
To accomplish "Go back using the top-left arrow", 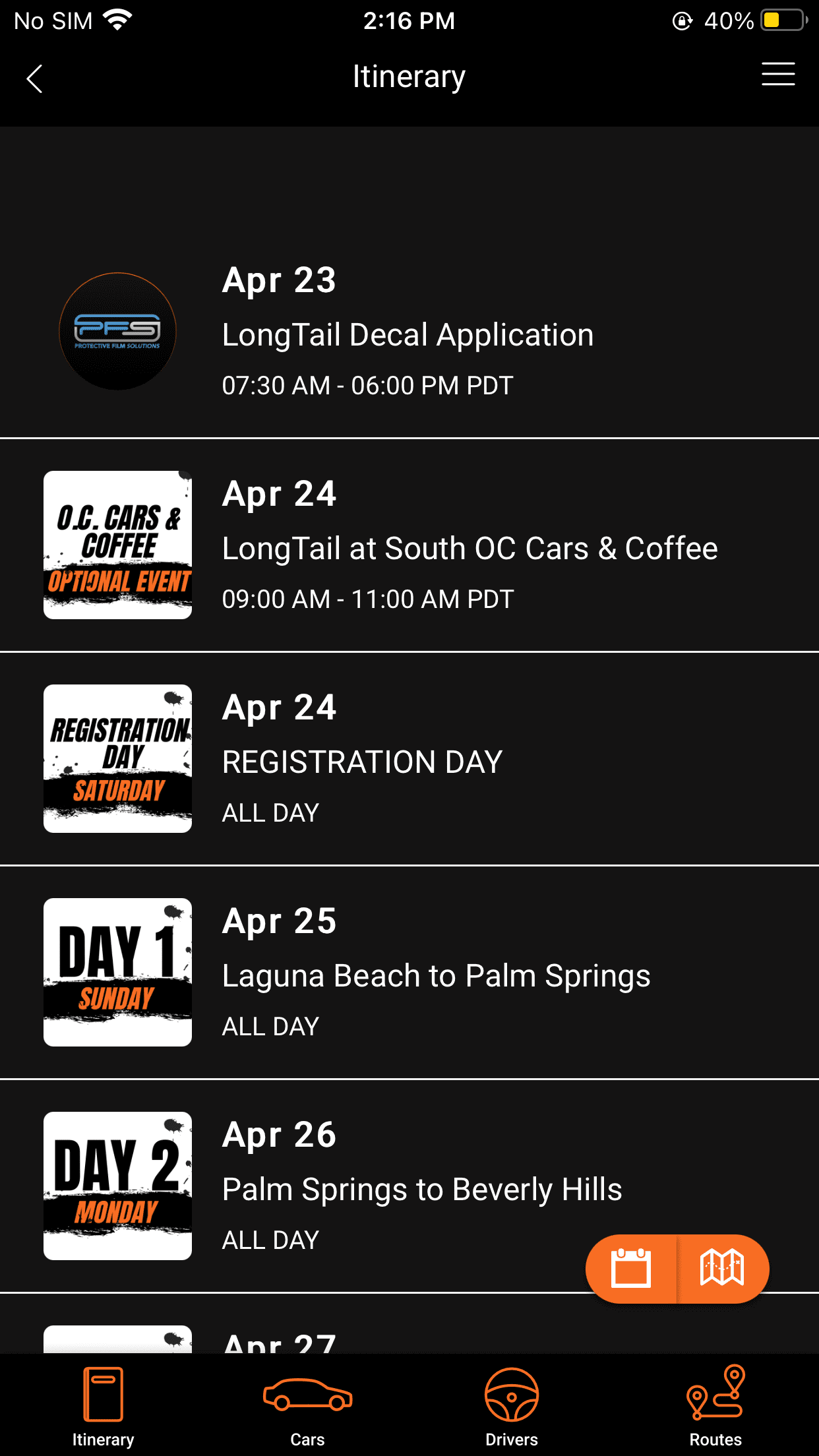I will tap(35, 78).
